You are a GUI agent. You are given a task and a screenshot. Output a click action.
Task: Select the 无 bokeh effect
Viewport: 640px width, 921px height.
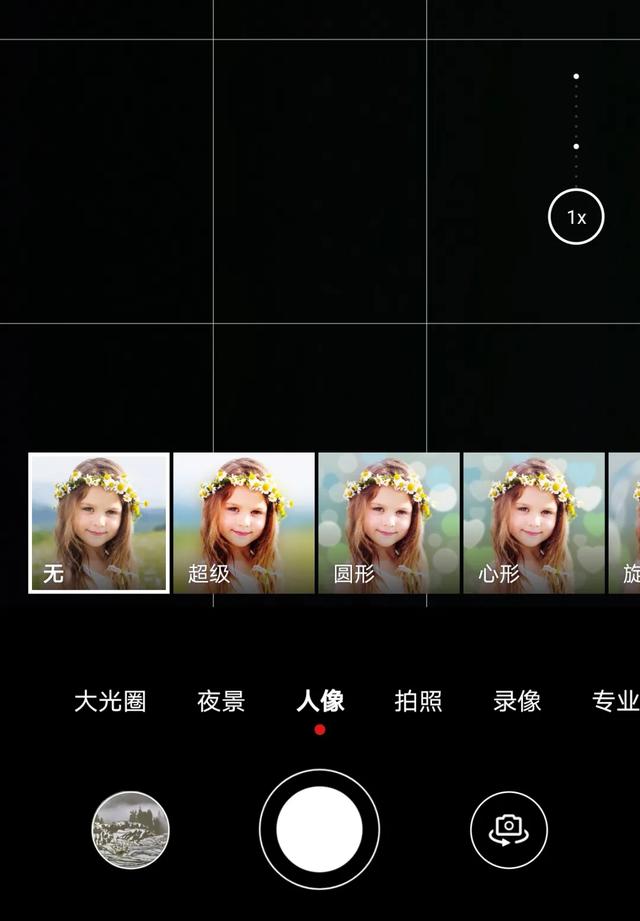pyautogui.click(x=99, y=523)
